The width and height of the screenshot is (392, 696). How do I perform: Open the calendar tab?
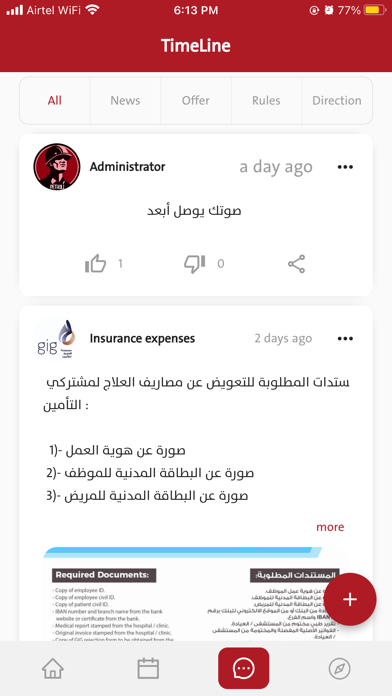point(148,668)
